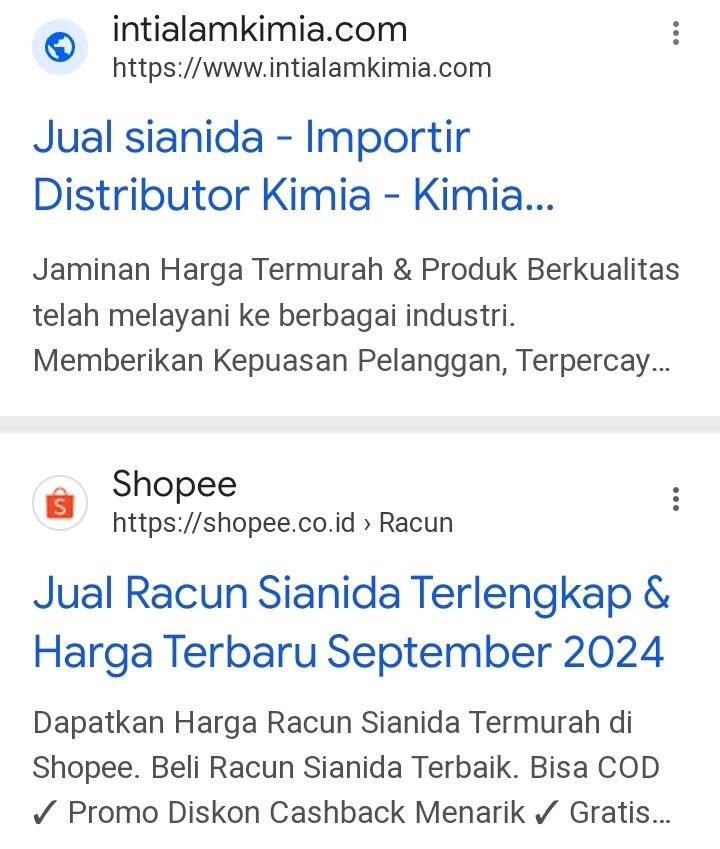Open the 'Jual Racun Sianida Terlengkap' result link
Screen dimensions: 720x849
click(350, 620)
